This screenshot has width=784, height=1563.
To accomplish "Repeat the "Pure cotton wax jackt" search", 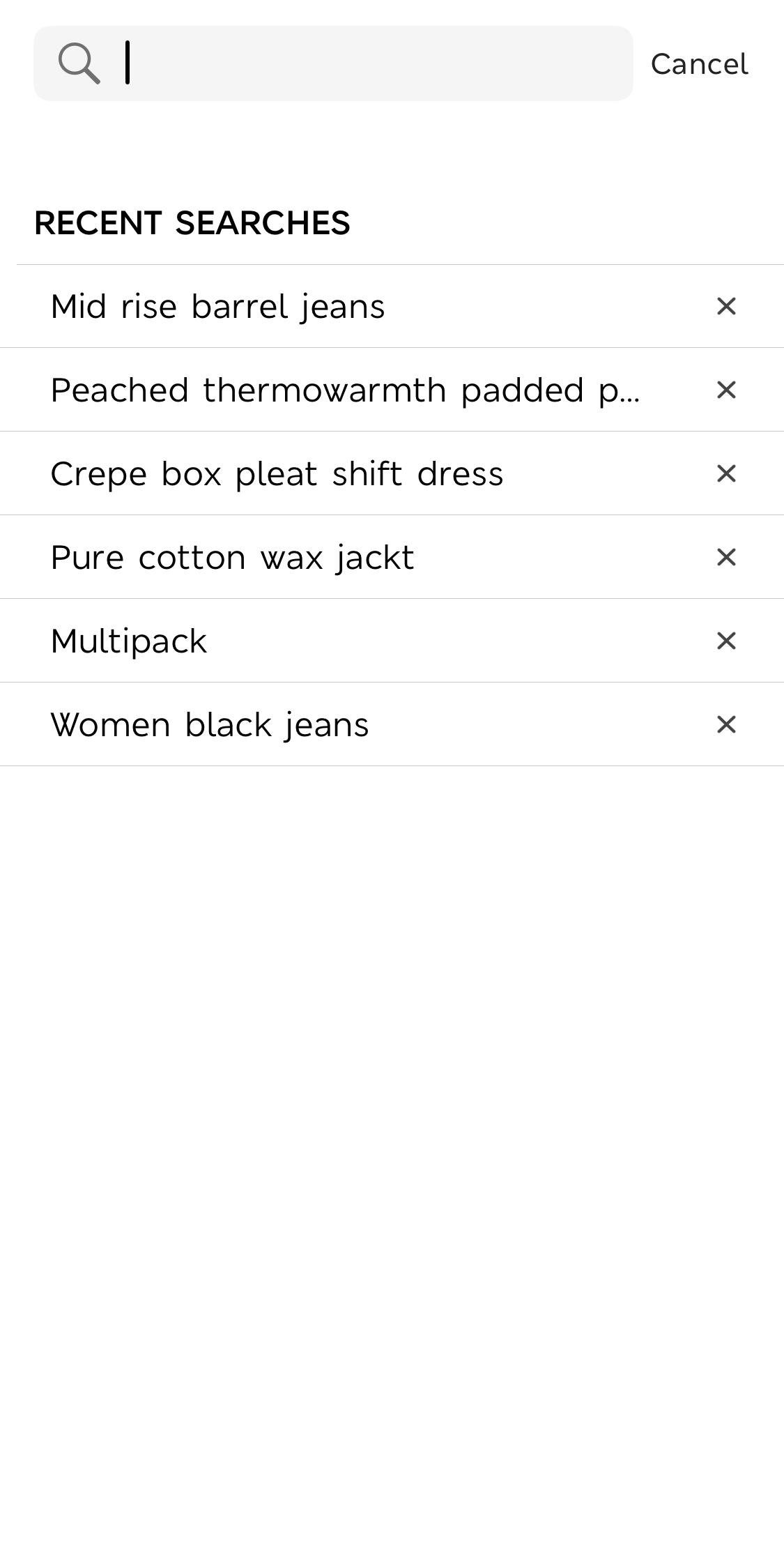I will [231, 556].
